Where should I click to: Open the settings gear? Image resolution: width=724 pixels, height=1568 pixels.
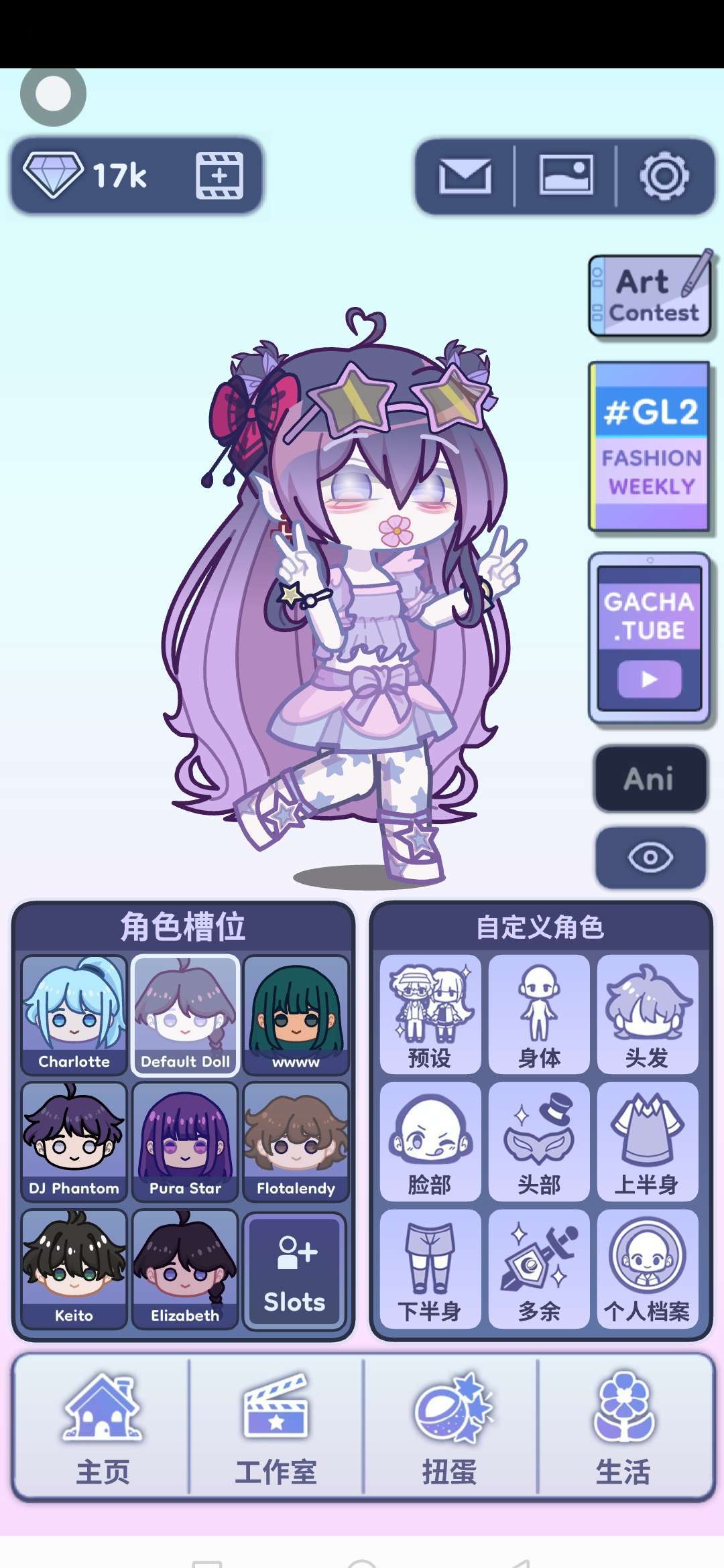(x=664, y=176)
